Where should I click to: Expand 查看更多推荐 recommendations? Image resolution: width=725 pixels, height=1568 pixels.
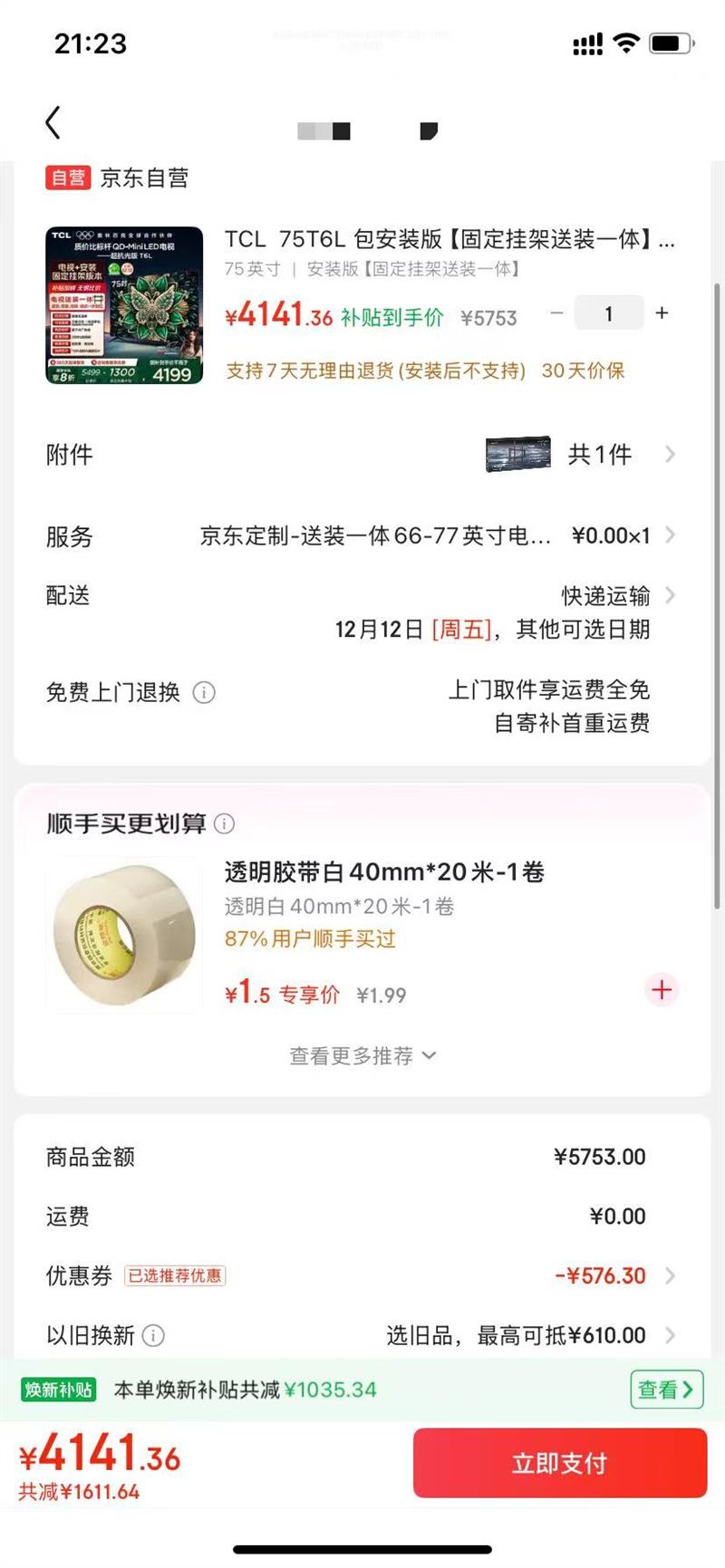click(x=362, y=1055)
